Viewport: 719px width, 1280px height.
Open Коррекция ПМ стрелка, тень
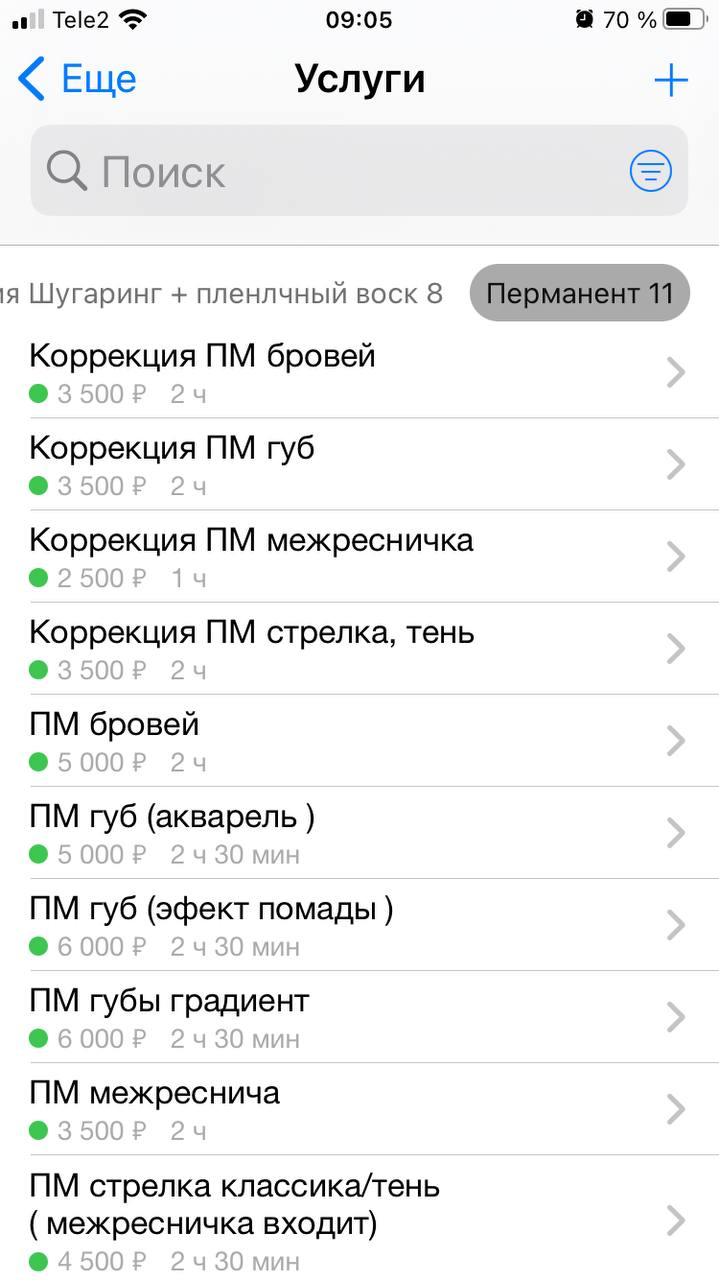pyautogui.click(x=359, y=648)
